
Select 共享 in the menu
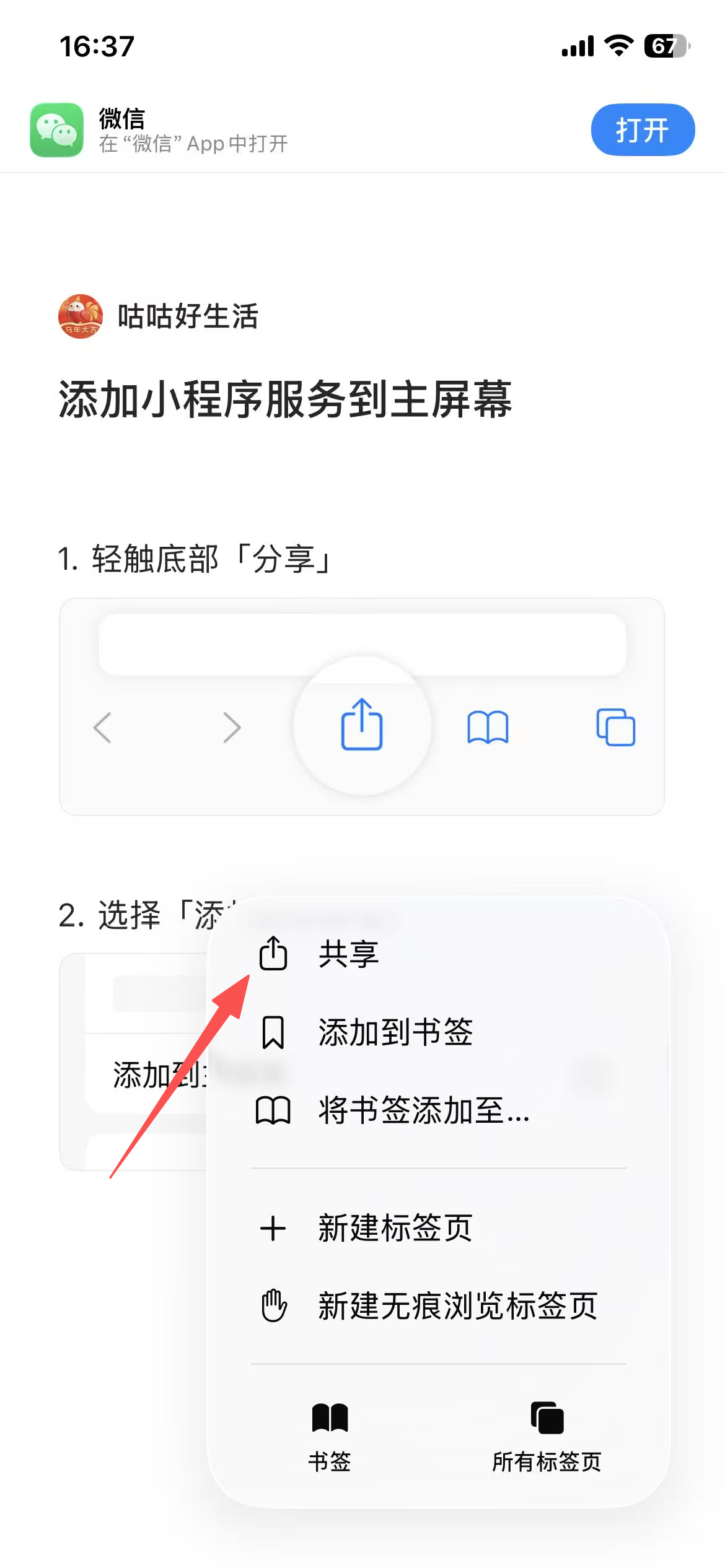coord(347,954)
